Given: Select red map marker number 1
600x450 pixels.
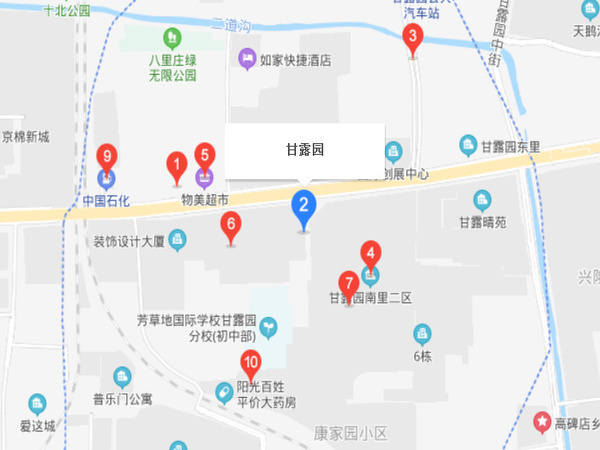Looking at the screenshot, I should click(176, 165).
